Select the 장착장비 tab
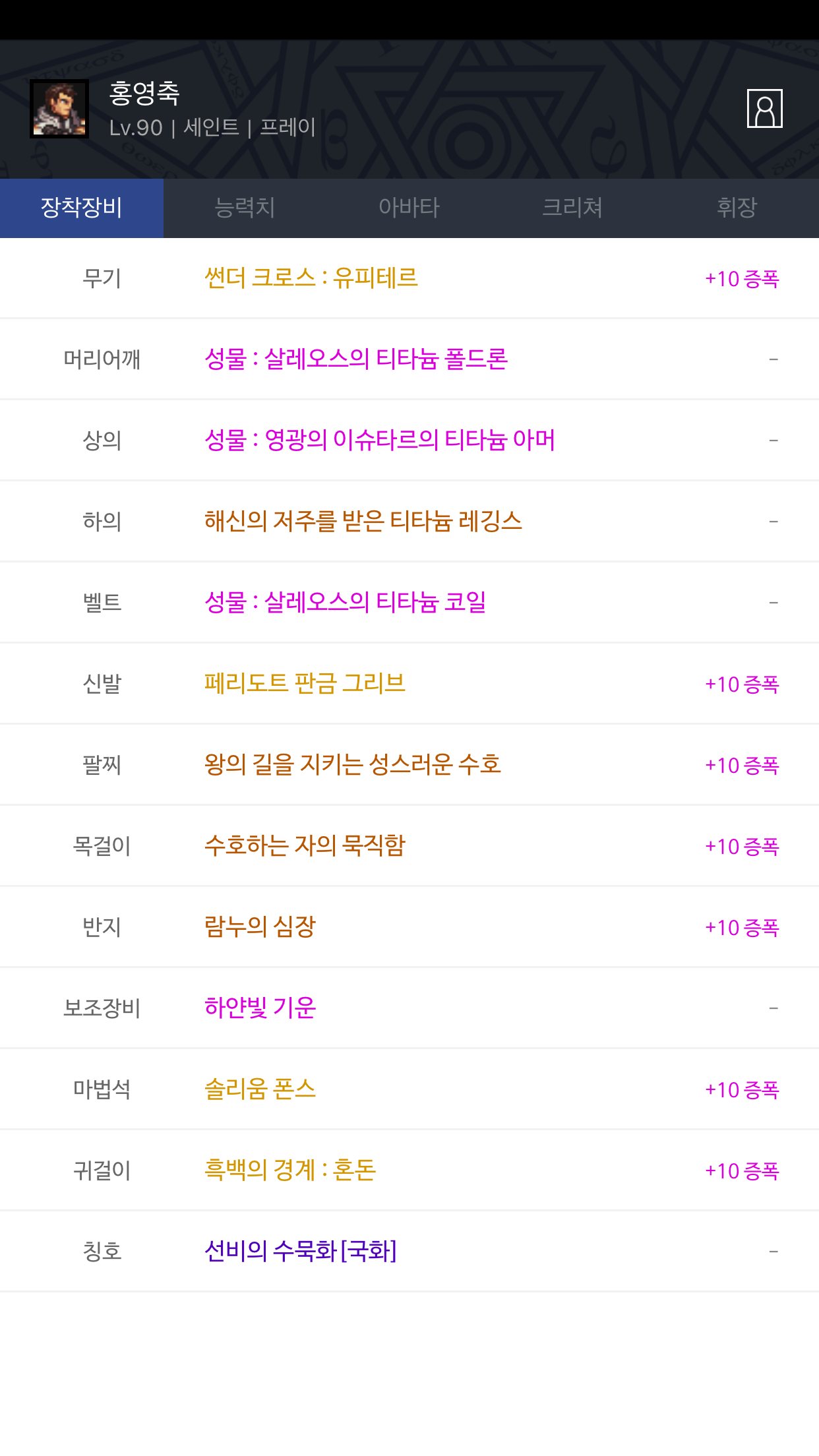 point(82,208)
